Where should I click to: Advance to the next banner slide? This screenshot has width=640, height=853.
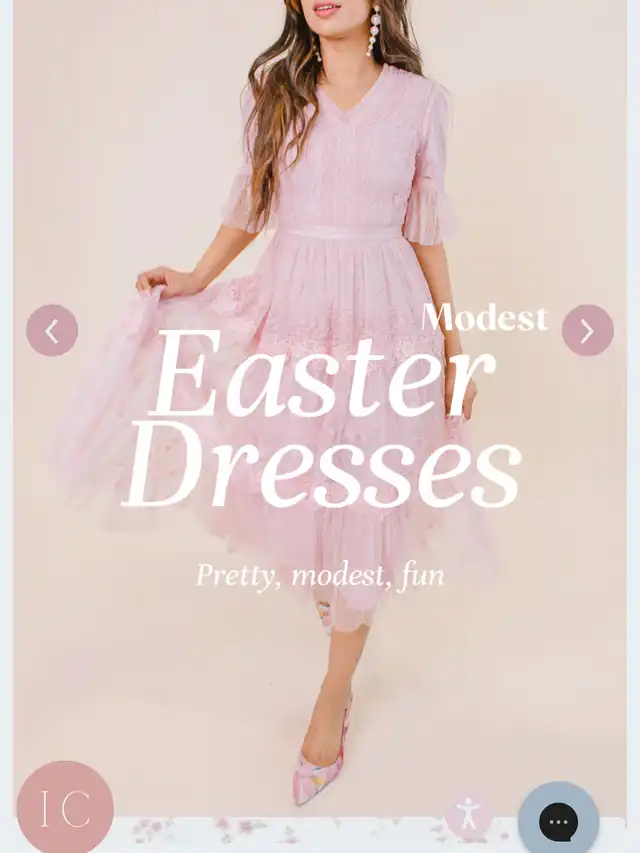[x=587, y=331]
